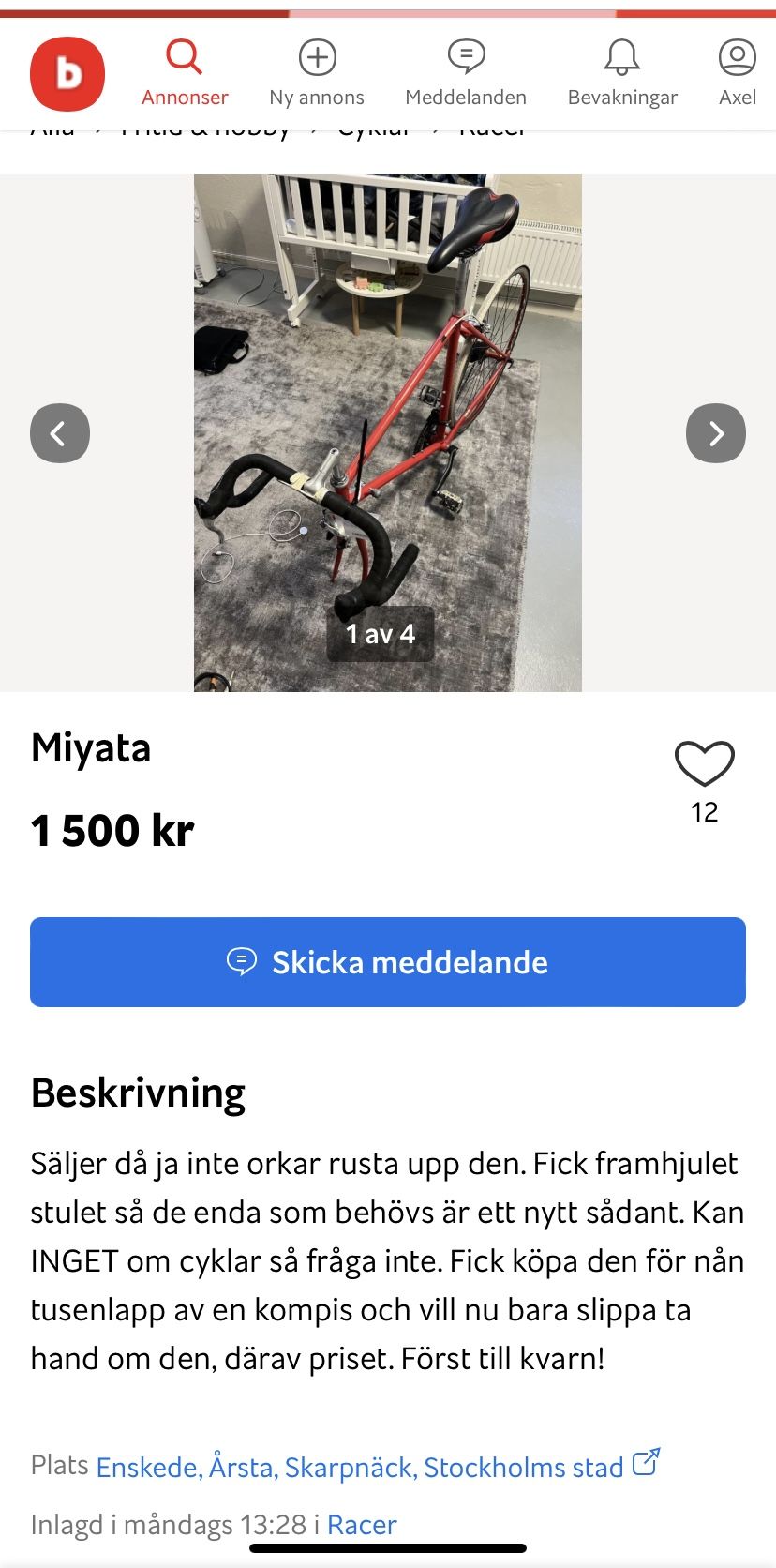Save the Miyata ad with the heart
This screenshot has height=1568, width=776.
click(705, 763)
